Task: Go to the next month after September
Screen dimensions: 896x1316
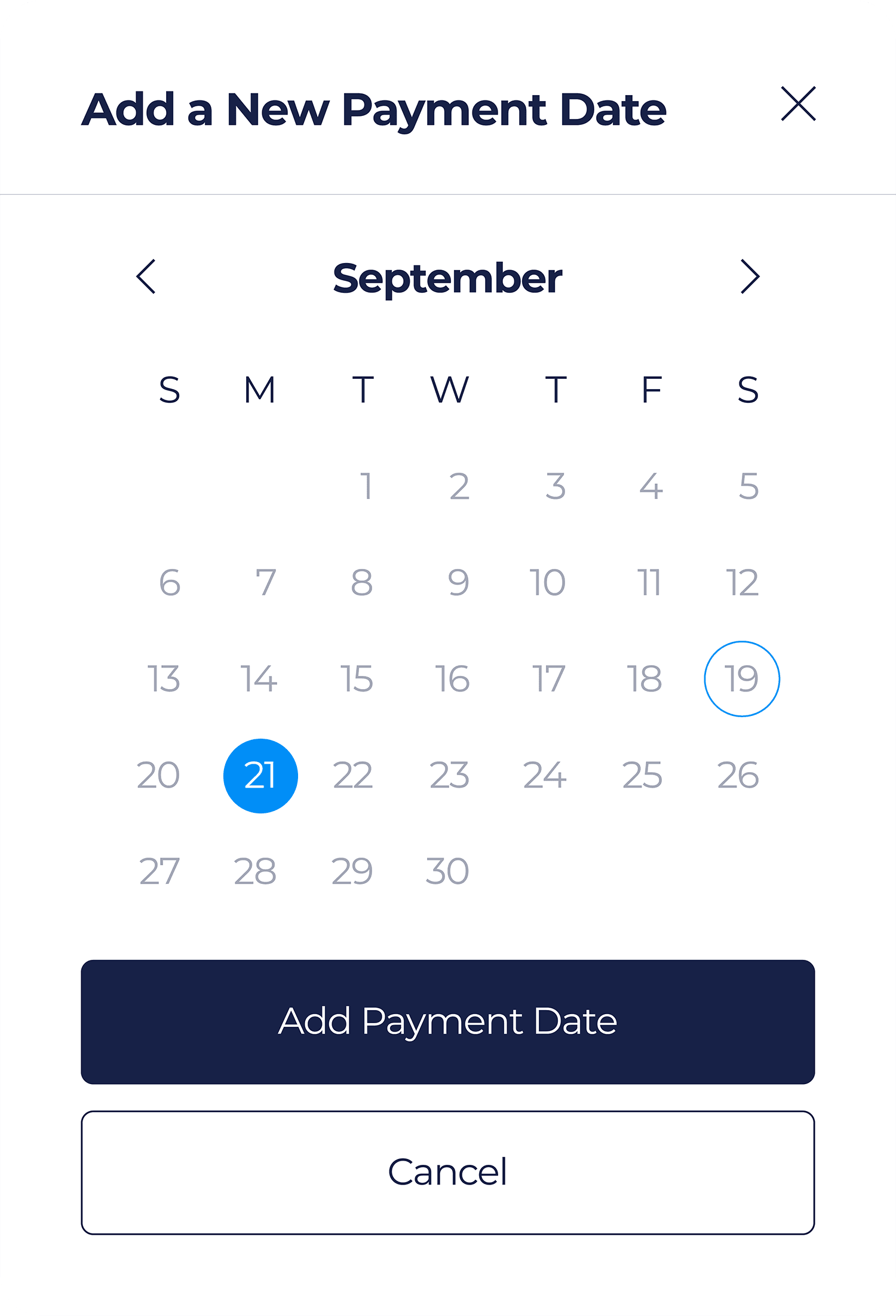Action: click(x=750, y=277)
